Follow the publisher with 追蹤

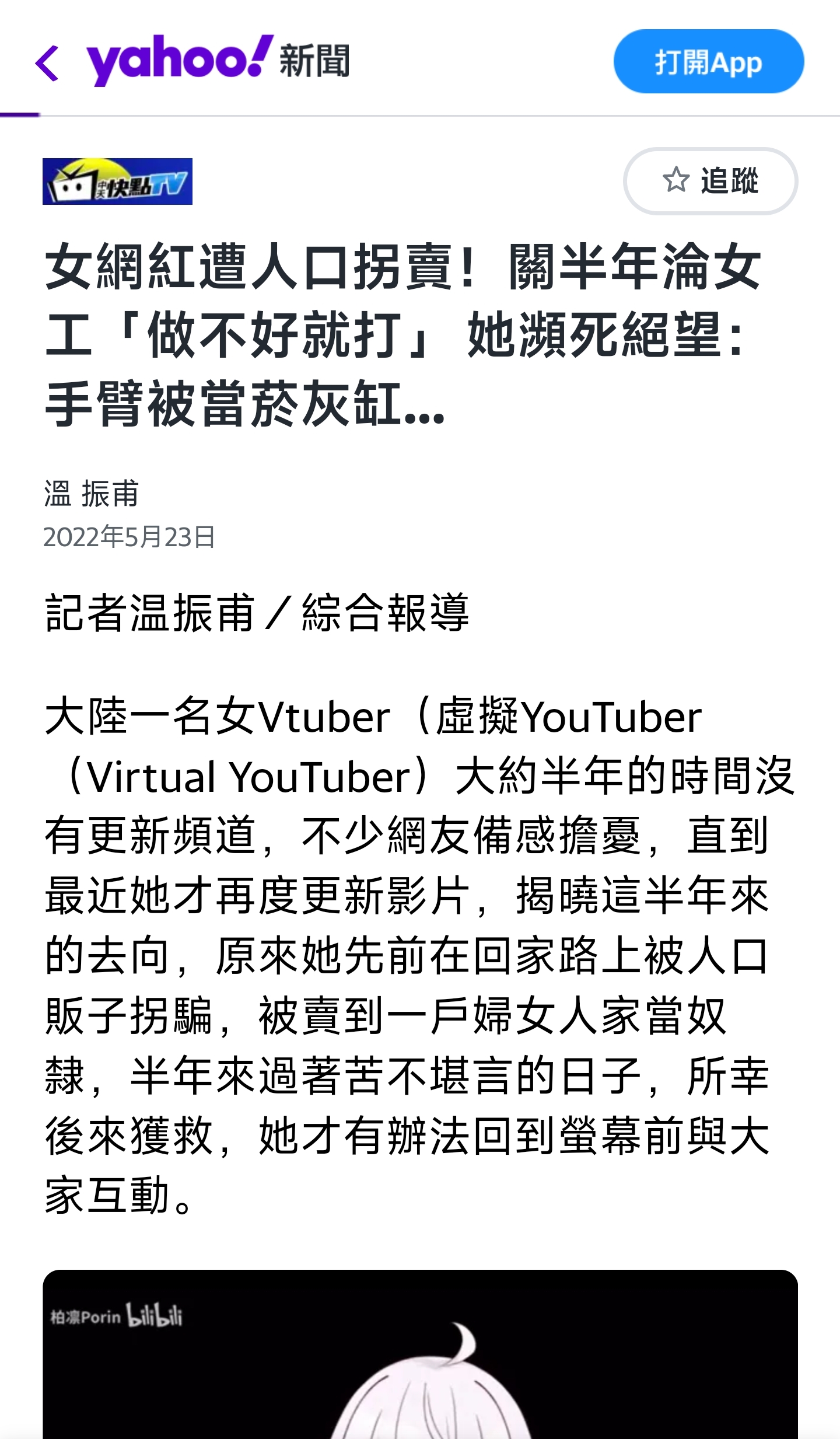point(710,181)
